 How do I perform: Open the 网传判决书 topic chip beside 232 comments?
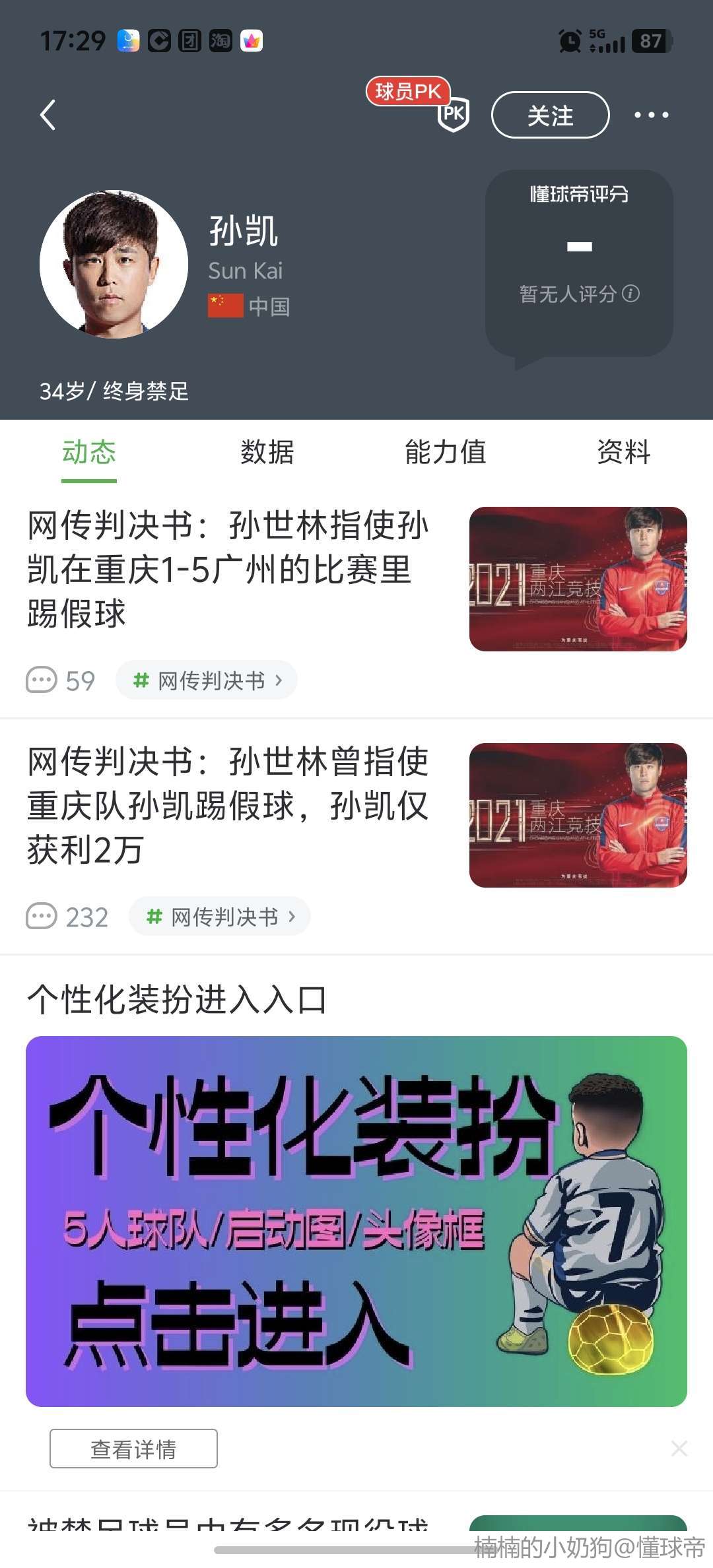pyautogui.click(x=220, y=917)
